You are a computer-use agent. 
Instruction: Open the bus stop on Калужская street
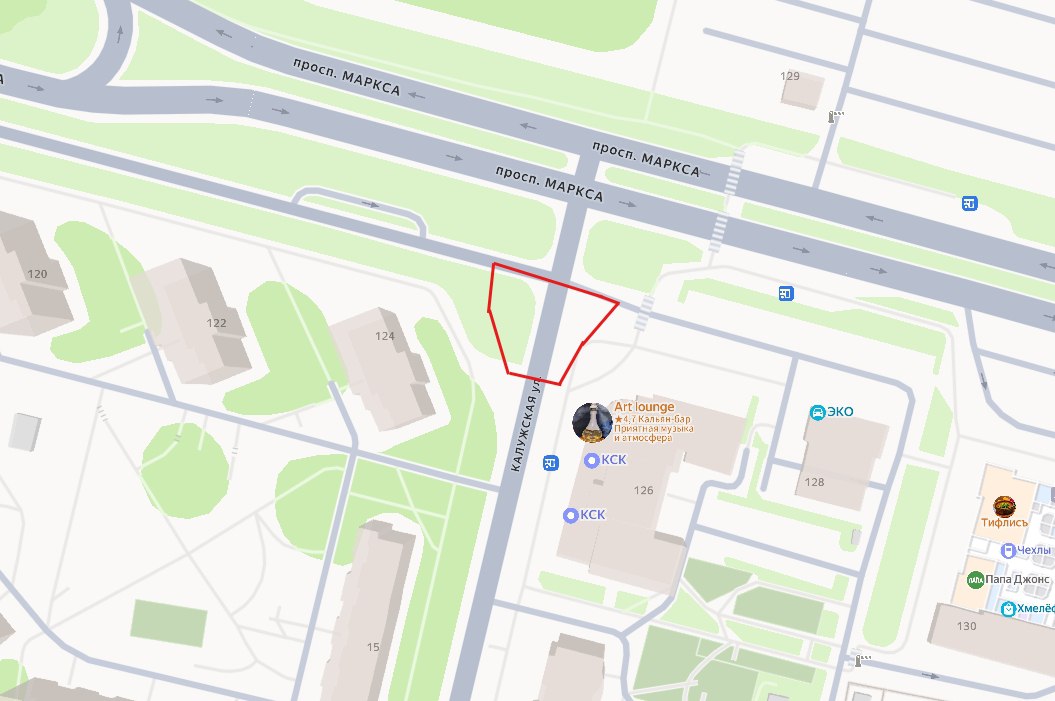point(550,462)
